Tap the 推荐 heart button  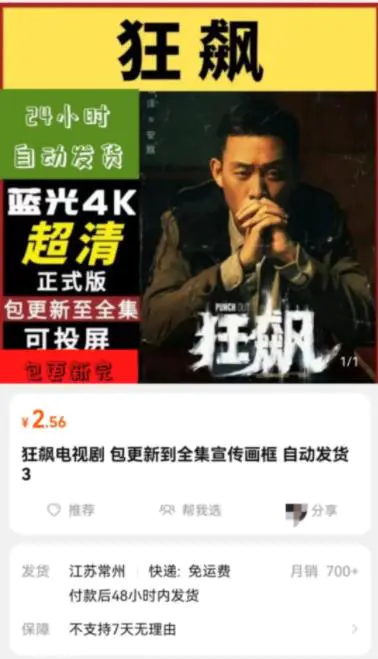pos(71,510)
